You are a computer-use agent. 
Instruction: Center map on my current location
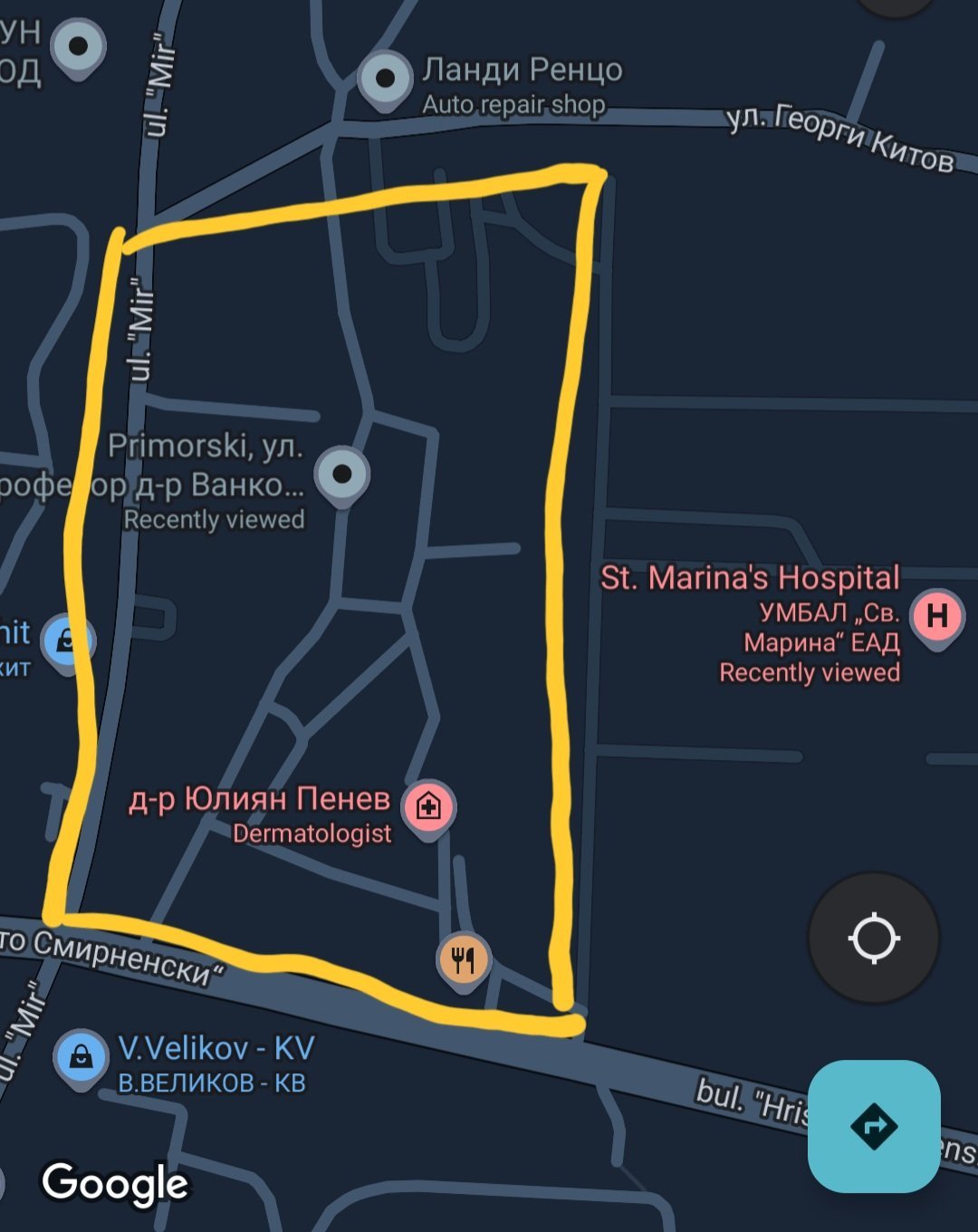pyautogui.click(x=873, y=938)
